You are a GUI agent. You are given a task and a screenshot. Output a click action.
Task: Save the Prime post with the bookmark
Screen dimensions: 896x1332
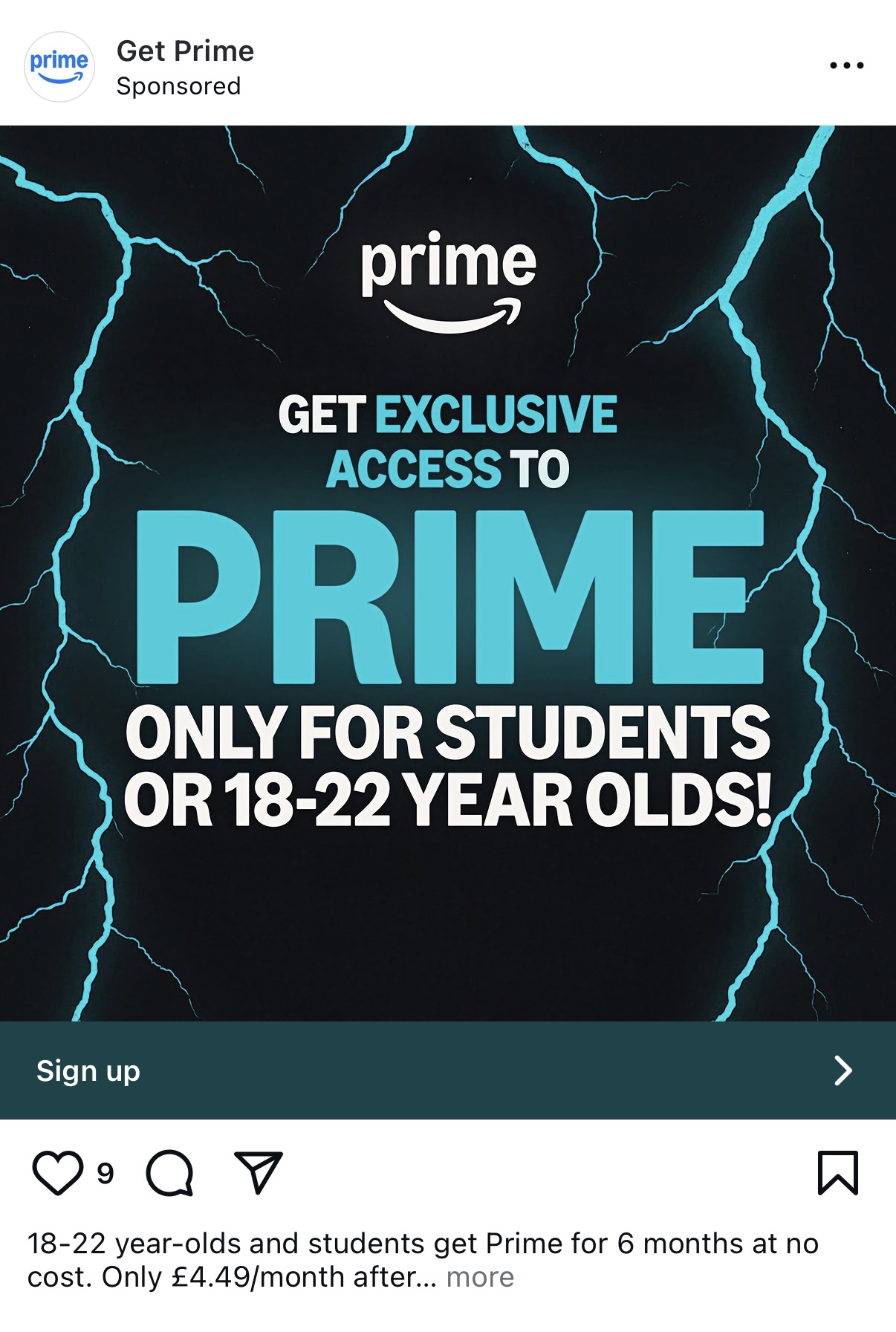(x=837, y=1172)
